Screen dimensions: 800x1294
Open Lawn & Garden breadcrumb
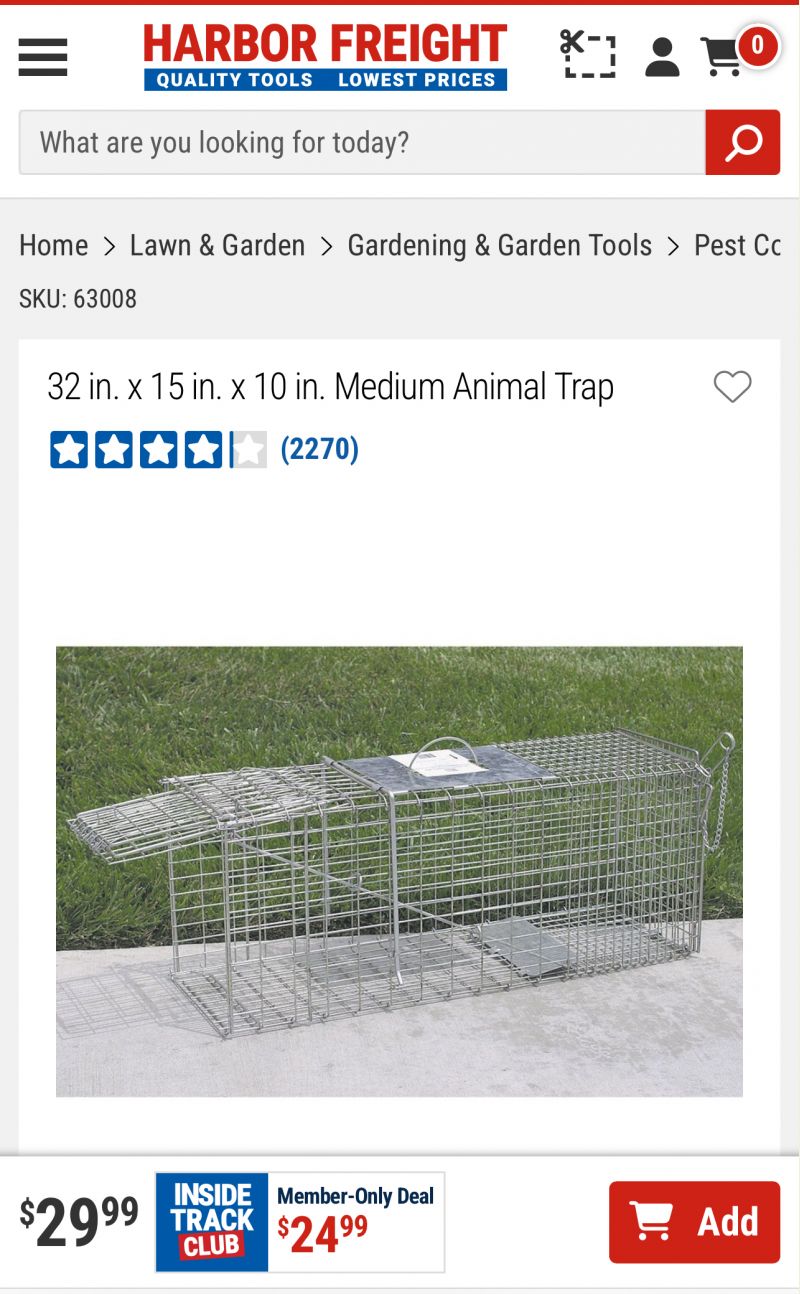[x=217, y=245]
